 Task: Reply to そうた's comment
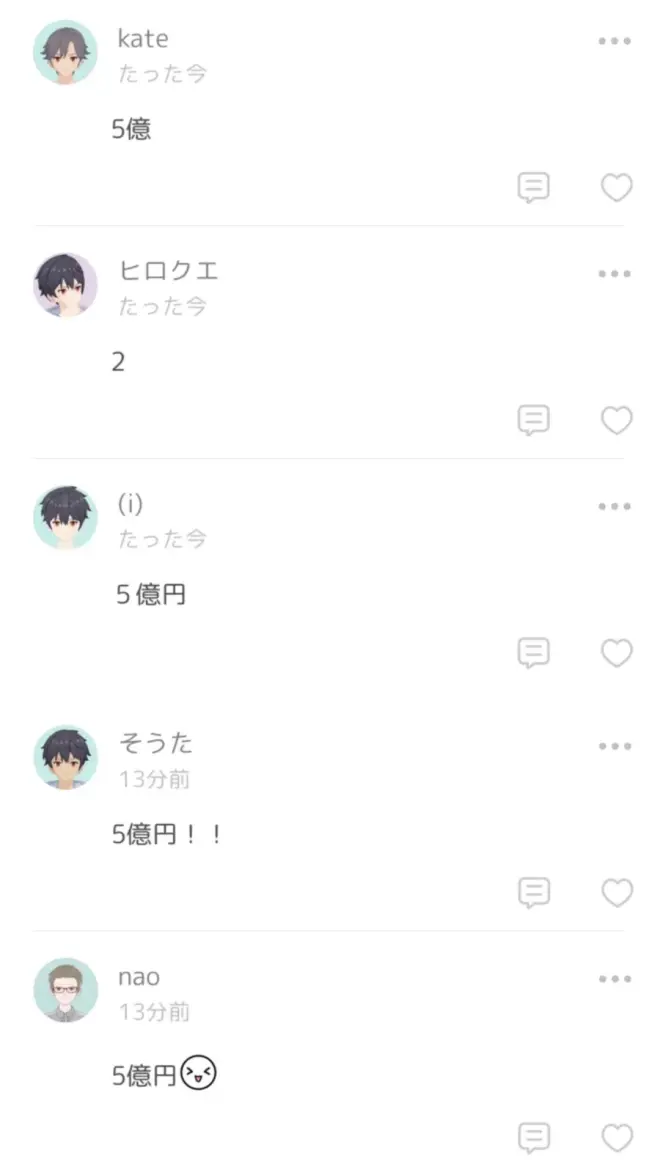point(533,892)
